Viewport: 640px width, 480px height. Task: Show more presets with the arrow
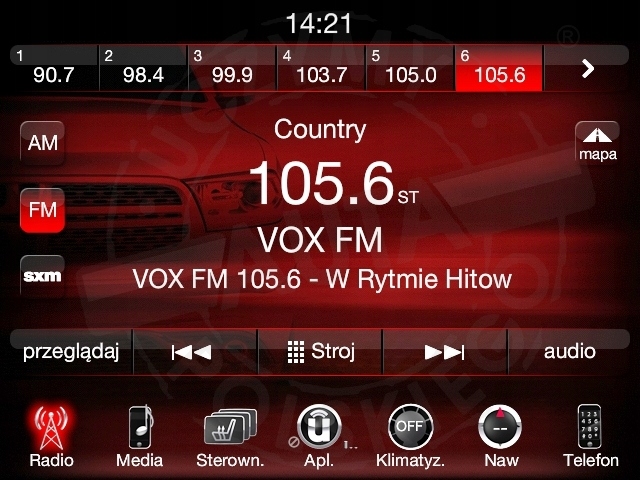588,68
